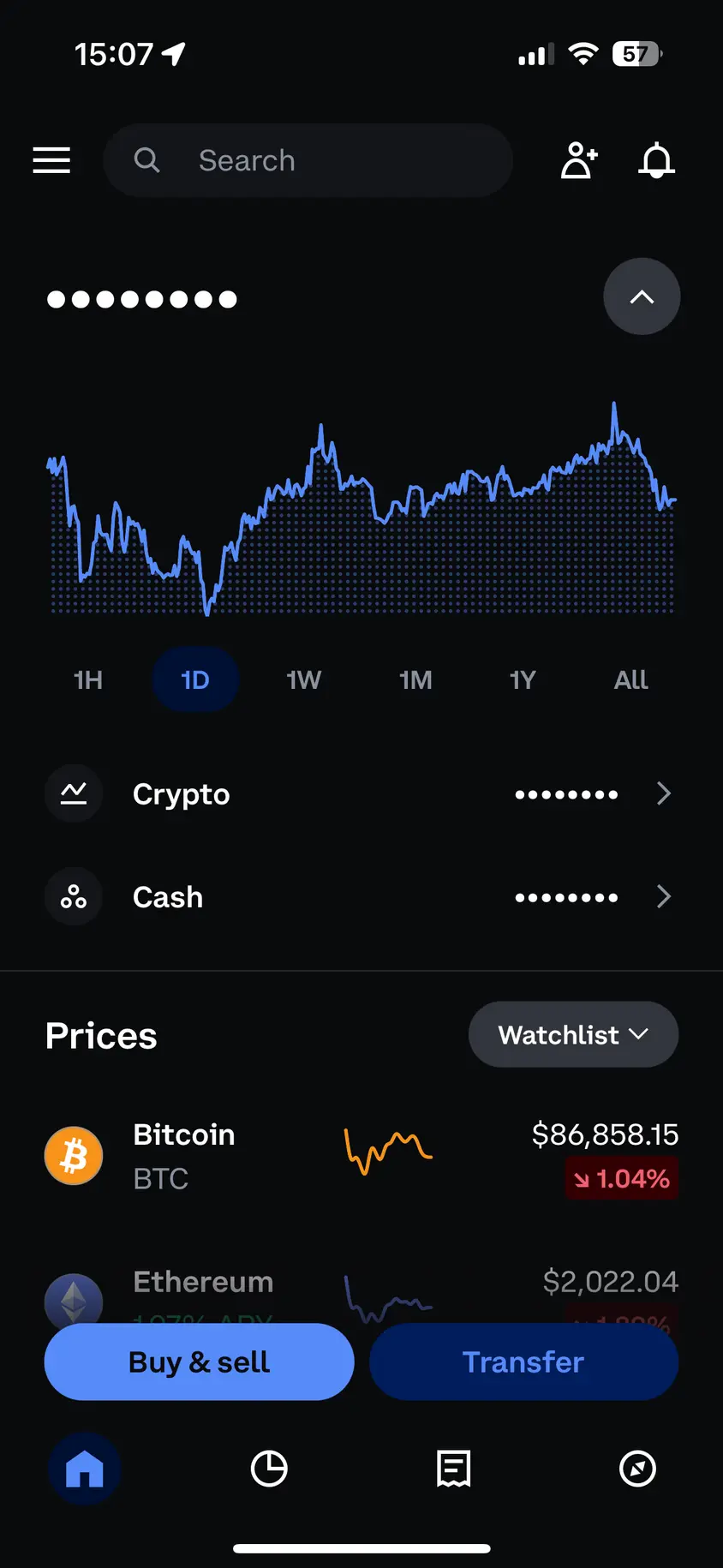Select the 1D chart tab

[195, 679]
